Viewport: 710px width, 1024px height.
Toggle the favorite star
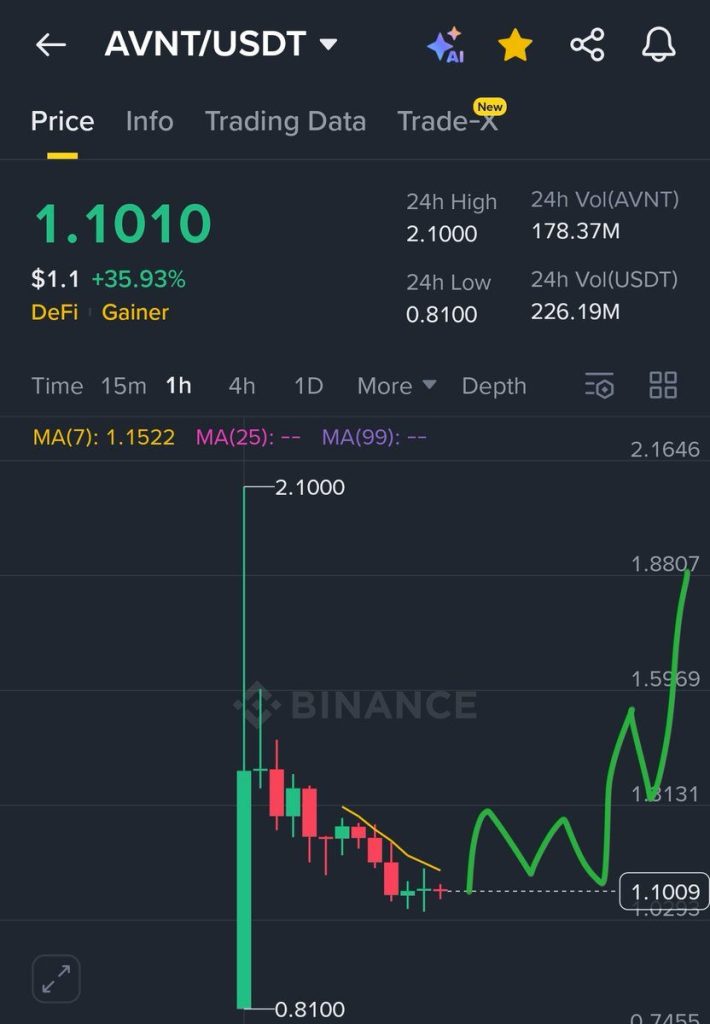point(515,45)
